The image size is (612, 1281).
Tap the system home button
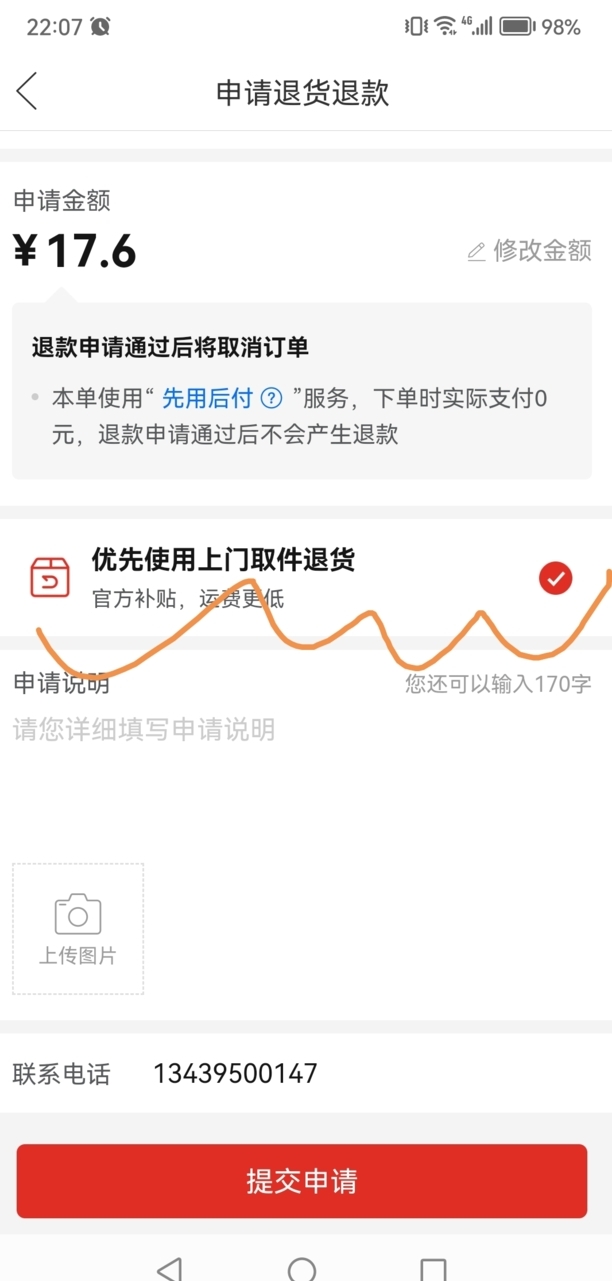pyautogui.click(x=302, y=1269)
